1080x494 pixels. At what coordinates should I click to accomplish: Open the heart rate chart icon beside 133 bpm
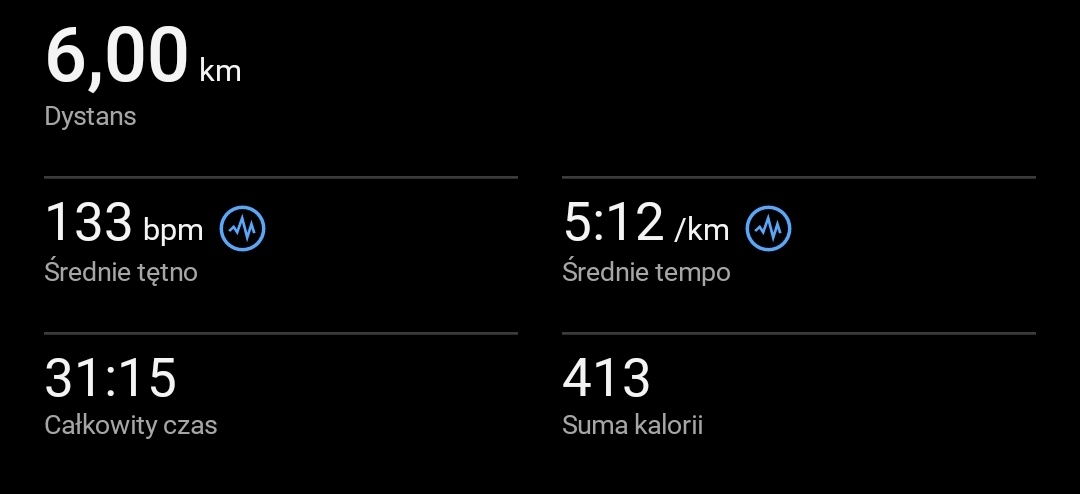point(243,229)
